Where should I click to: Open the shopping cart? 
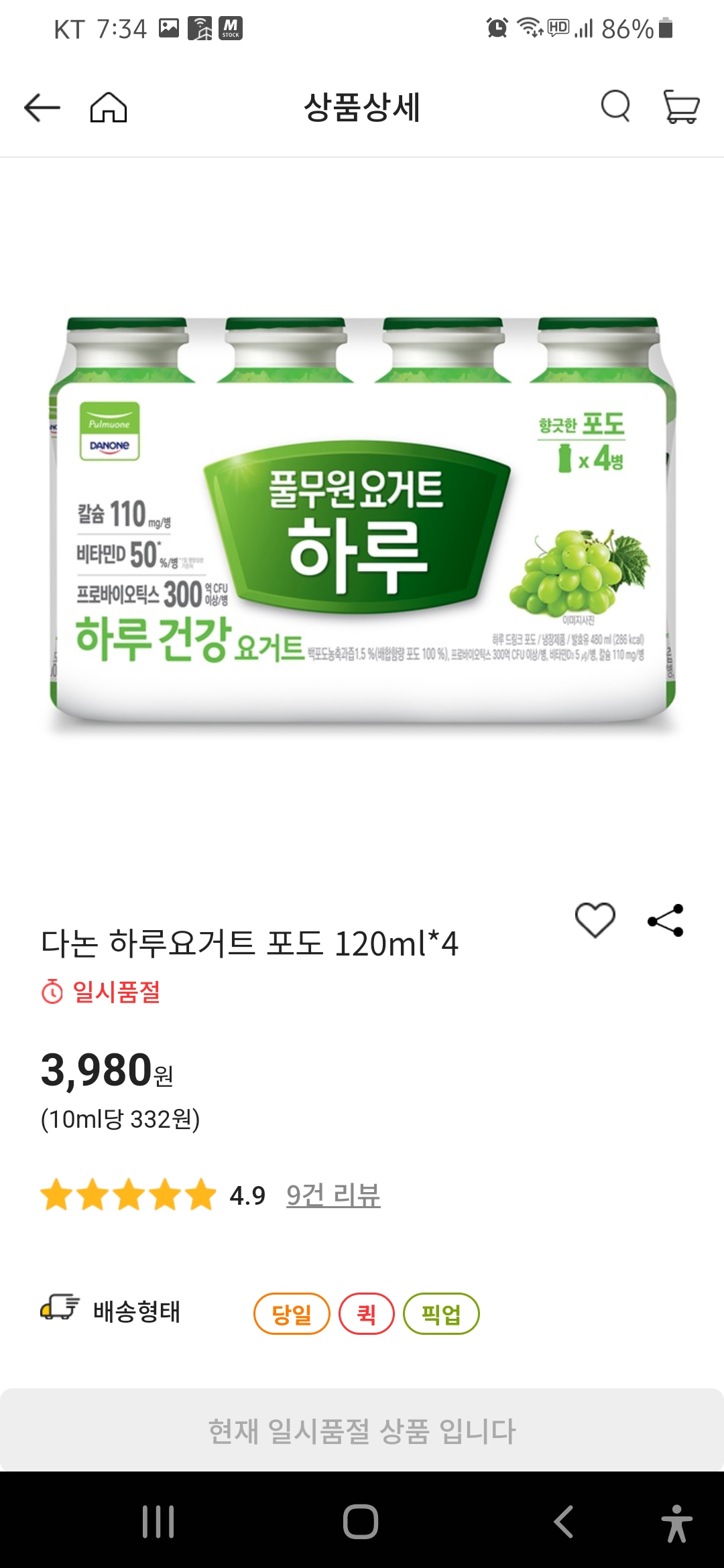tap(683, 107)
